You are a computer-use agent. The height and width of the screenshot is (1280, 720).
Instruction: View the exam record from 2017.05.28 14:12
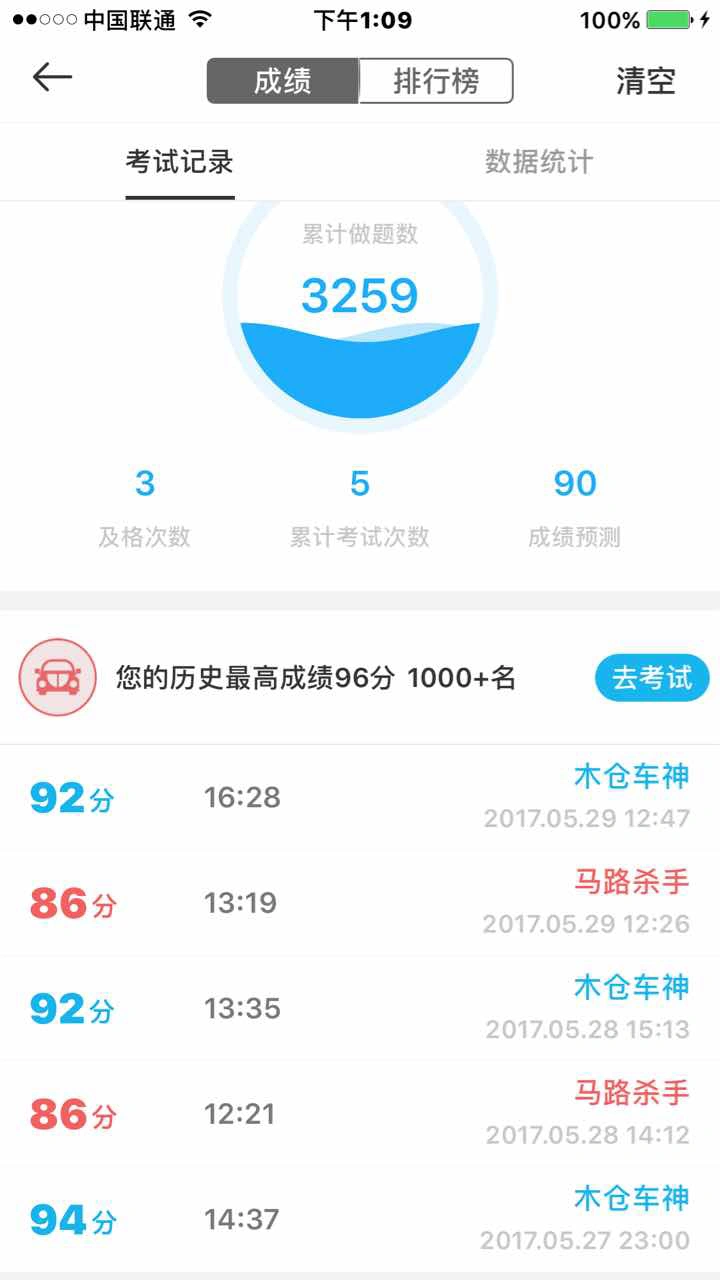[360, 1114]
